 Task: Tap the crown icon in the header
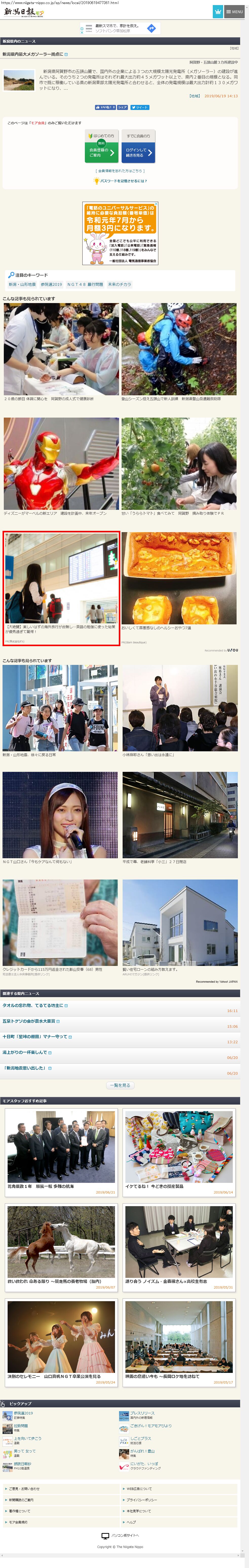[x=218, y=12]
